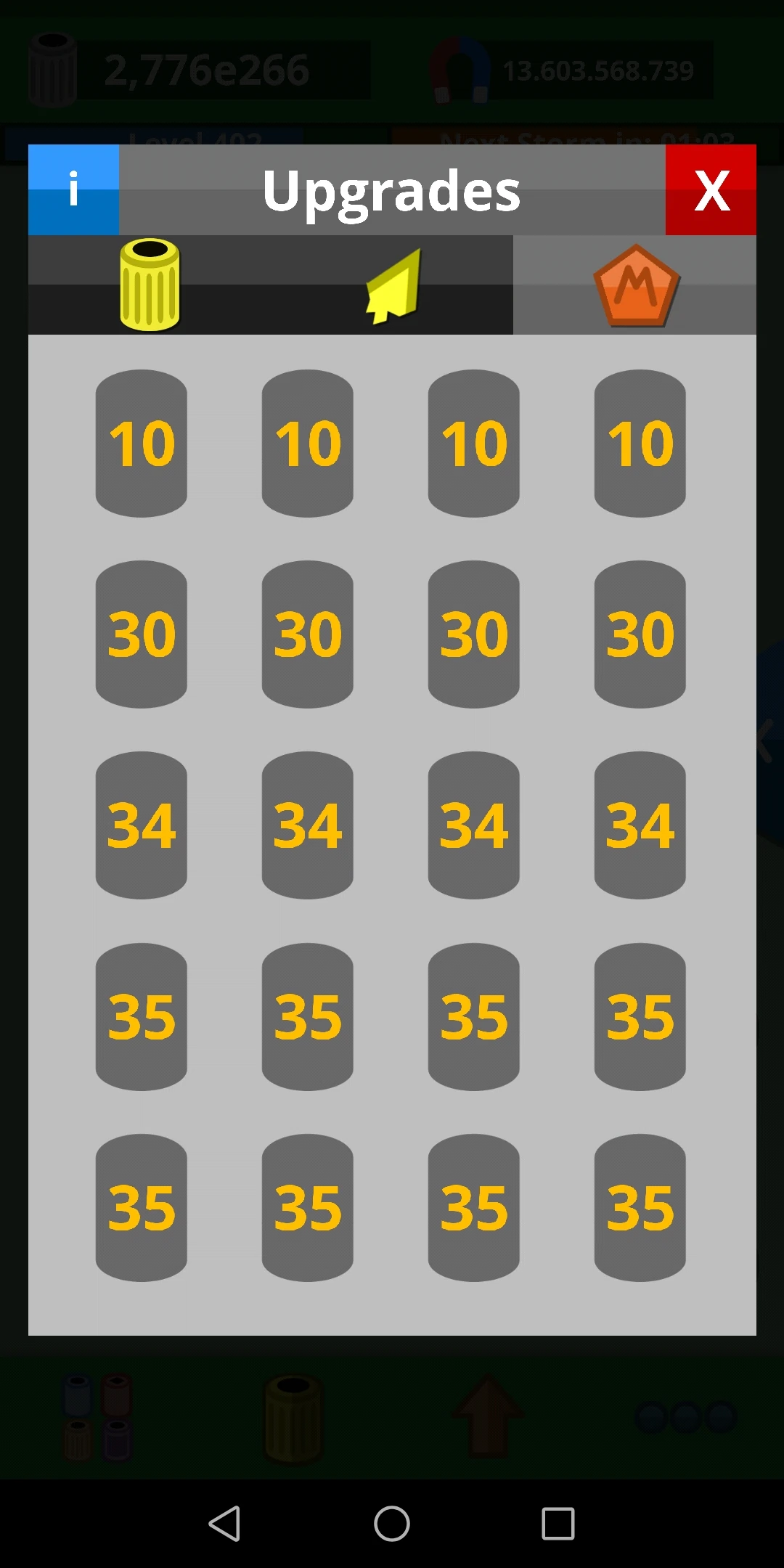Viewport: 784px width, 1568px height.
Task: Select the orange M pentagon tab
Action: 636,285
